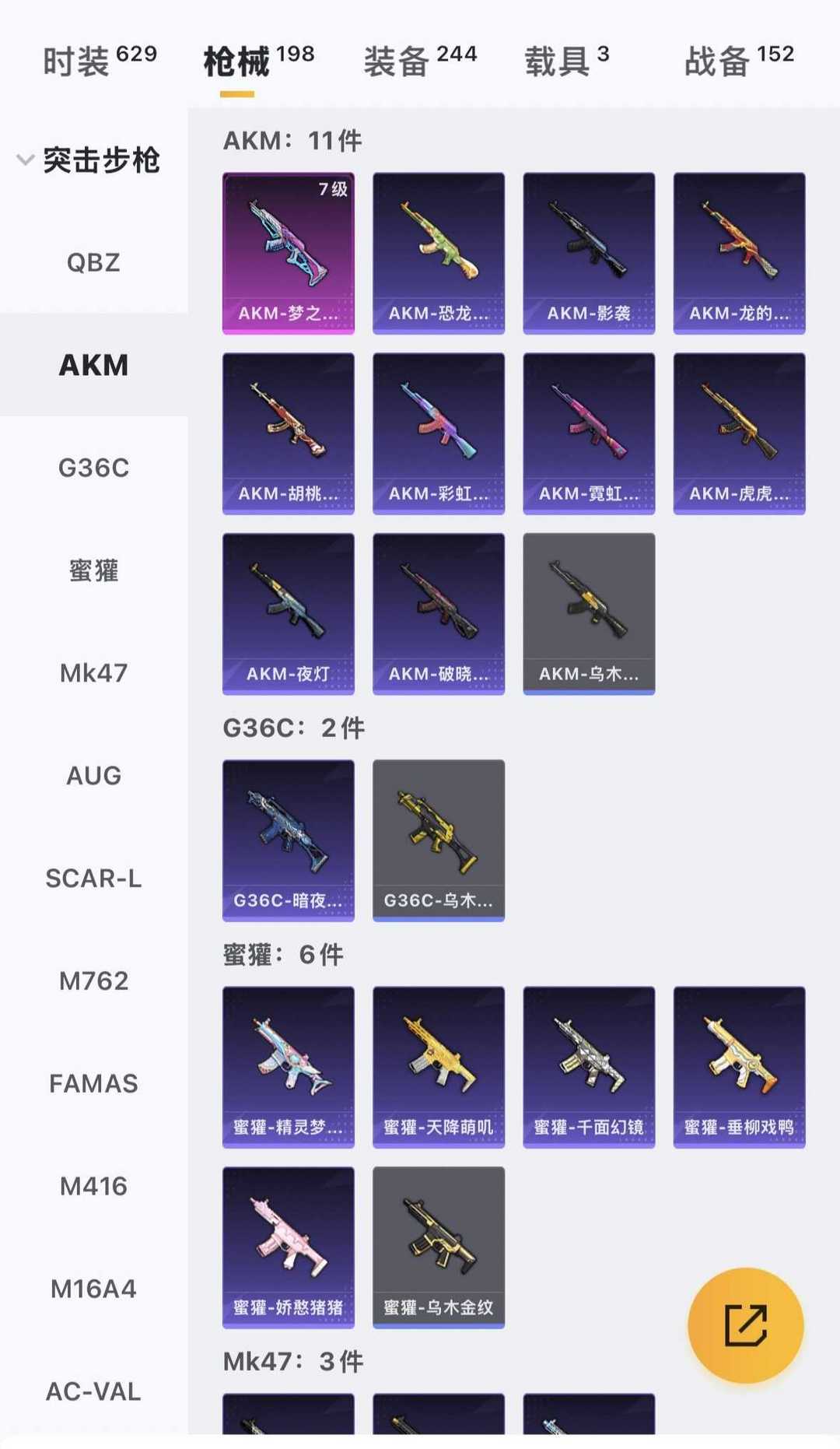
Task: Open the 蜜獾-天降萌叽 skin
Action: (x=439, y=1067)
